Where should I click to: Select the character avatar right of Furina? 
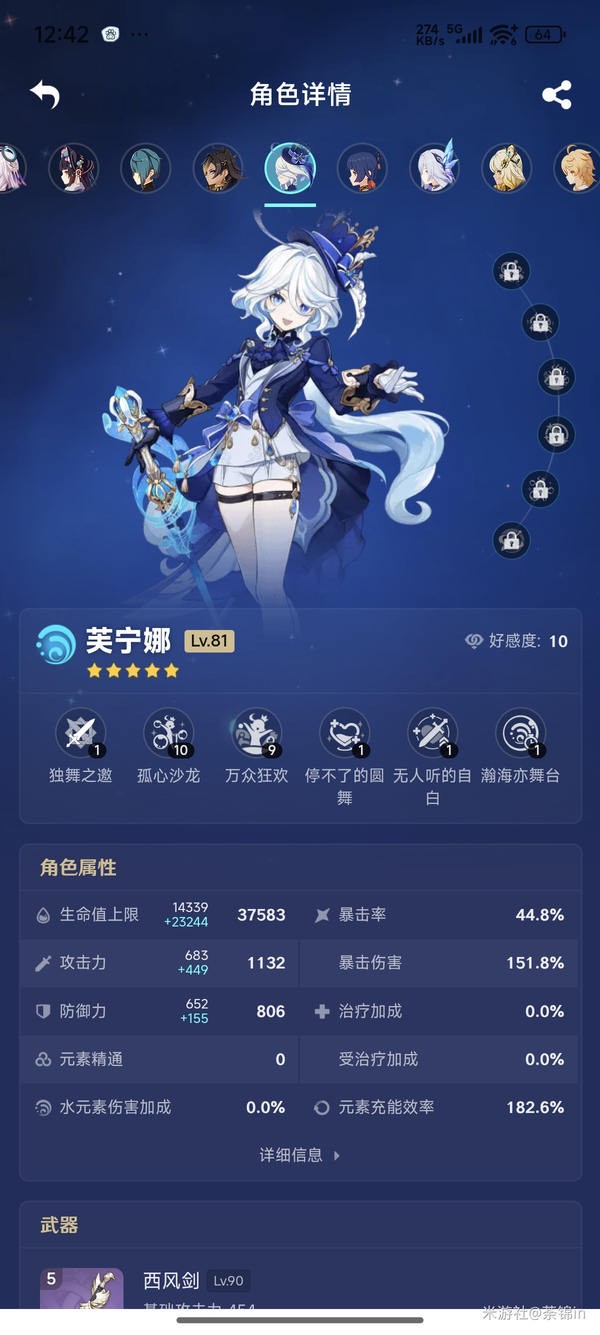point(362,168)
